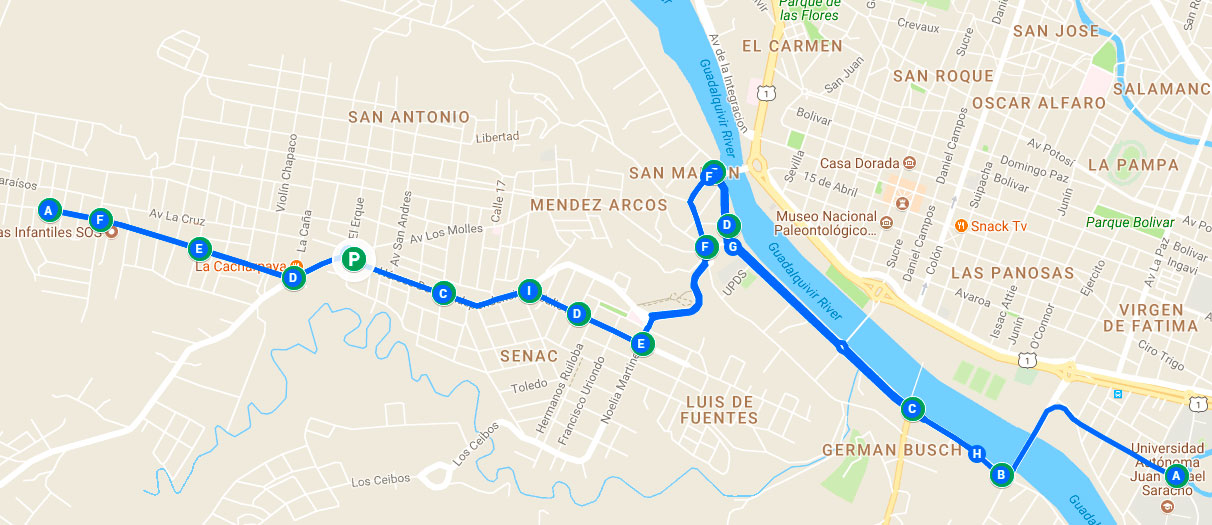This screenshot has width=1212, height=525.
Task: Tap the D marker beside La Cachumaya
Action: [x=293, y=278]
